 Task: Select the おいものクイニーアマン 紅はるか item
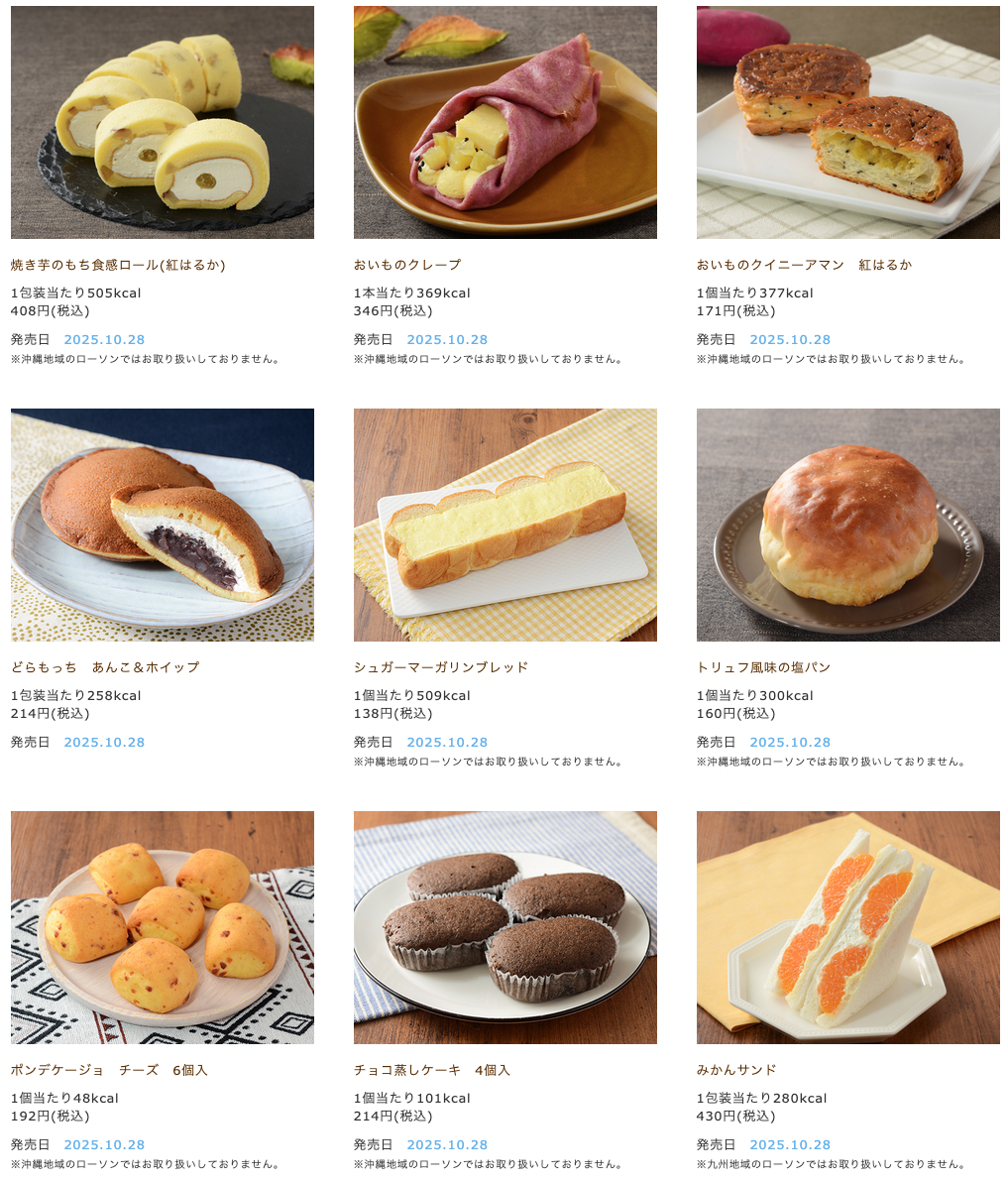pyautogui.click(x=847, y=123)
